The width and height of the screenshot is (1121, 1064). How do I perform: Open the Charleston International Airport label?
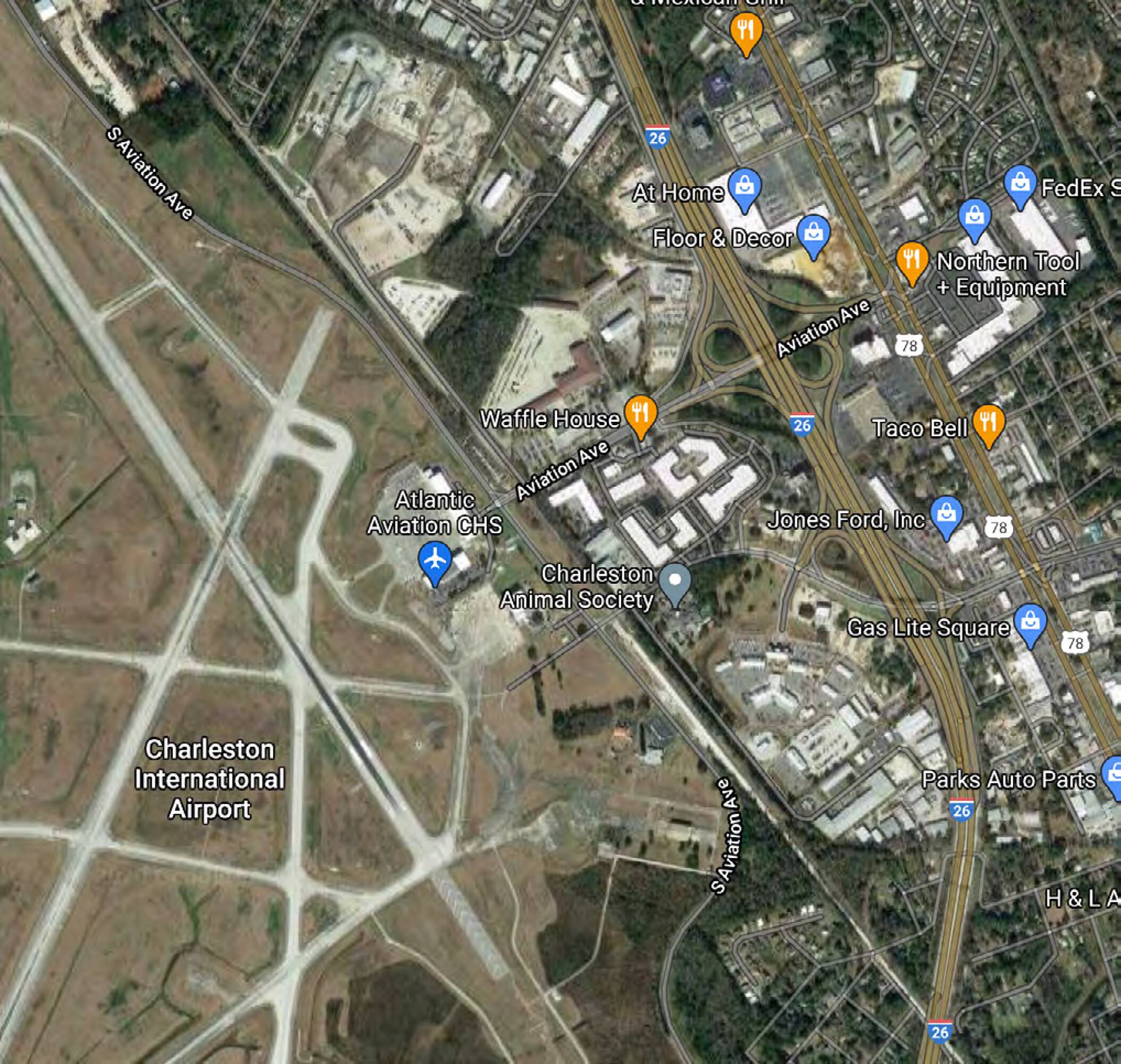click(210, 780)
